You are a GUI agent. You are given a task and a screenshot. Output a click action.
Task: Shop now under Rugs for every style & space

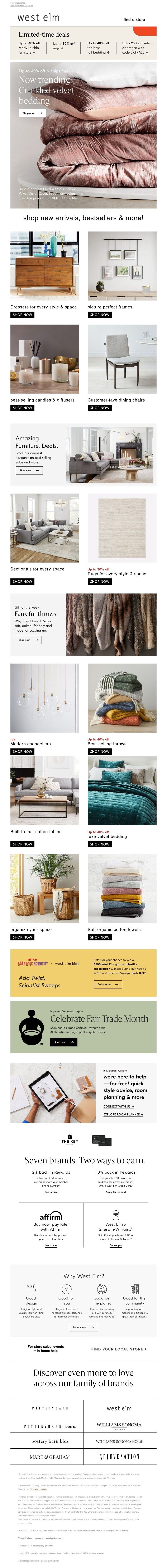click(100, 581)
